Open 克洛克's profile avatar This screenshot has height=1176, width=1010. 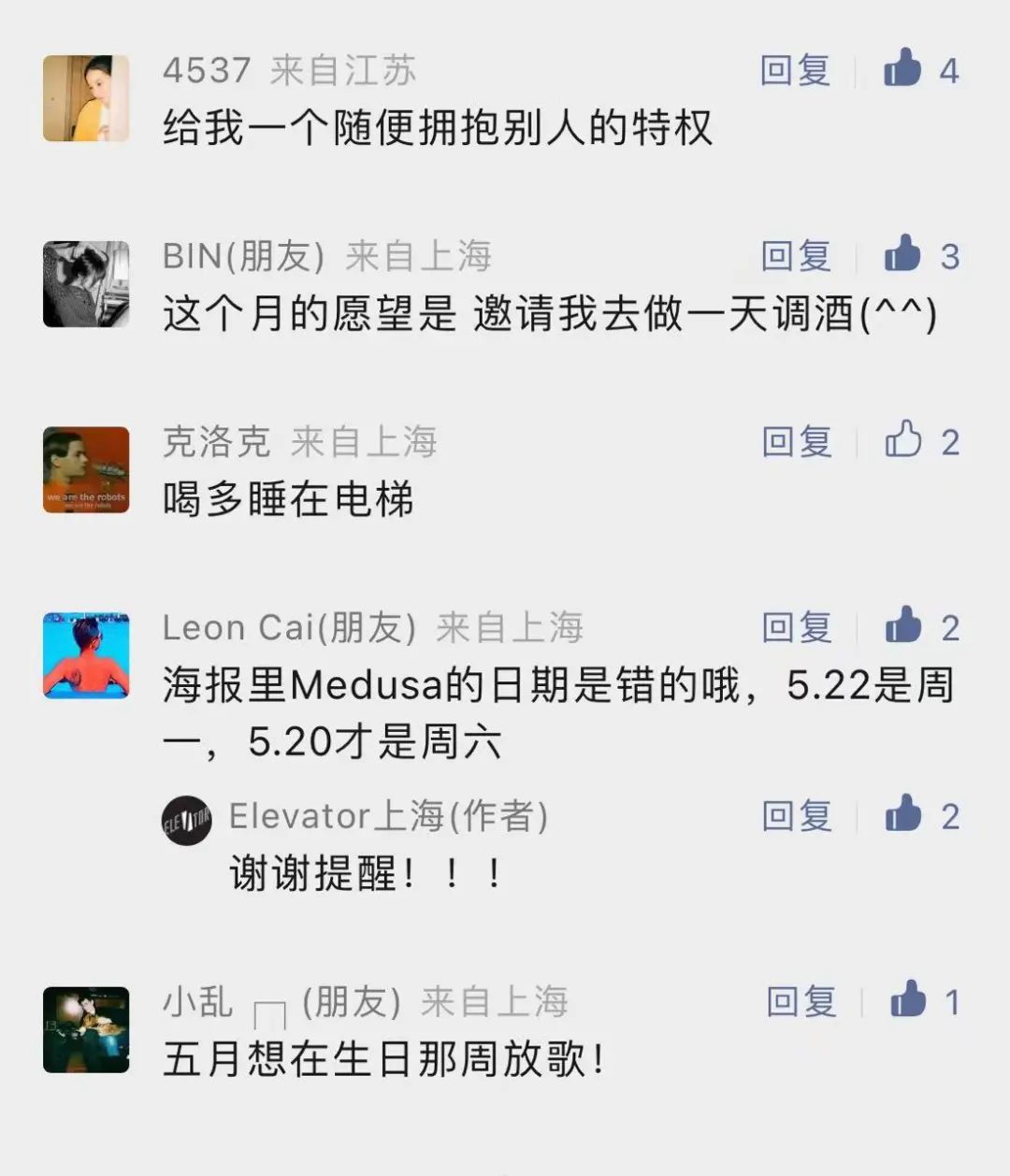pyautogui.click(x=86, y=470)
